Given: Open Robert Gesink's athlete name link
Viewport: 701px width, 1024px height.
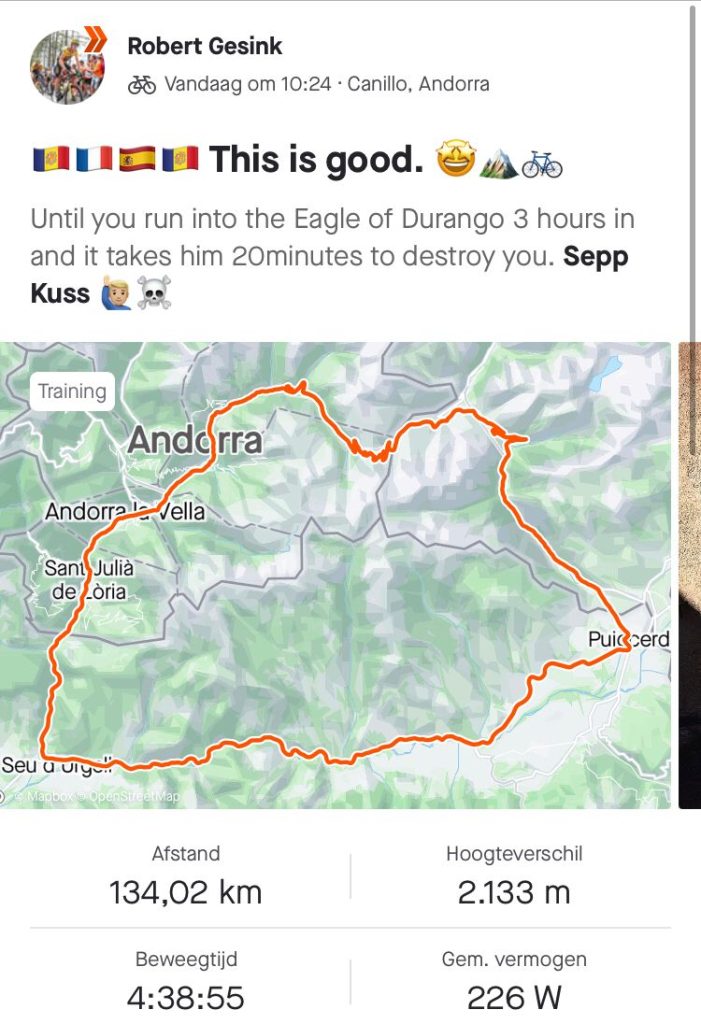Looking at the screenshot, I should 205,45.
